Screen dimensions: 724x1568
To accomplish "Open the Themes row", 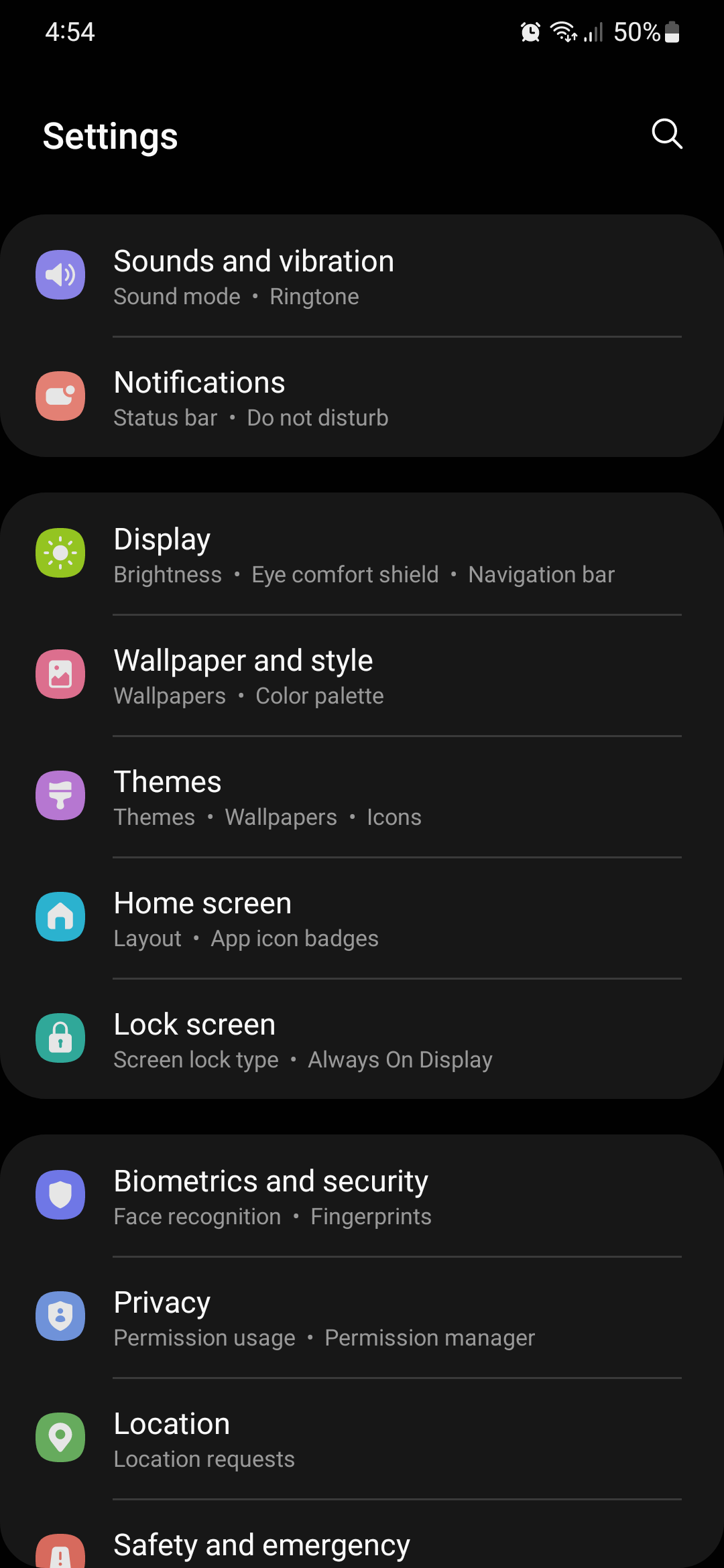I will (362, 797).
